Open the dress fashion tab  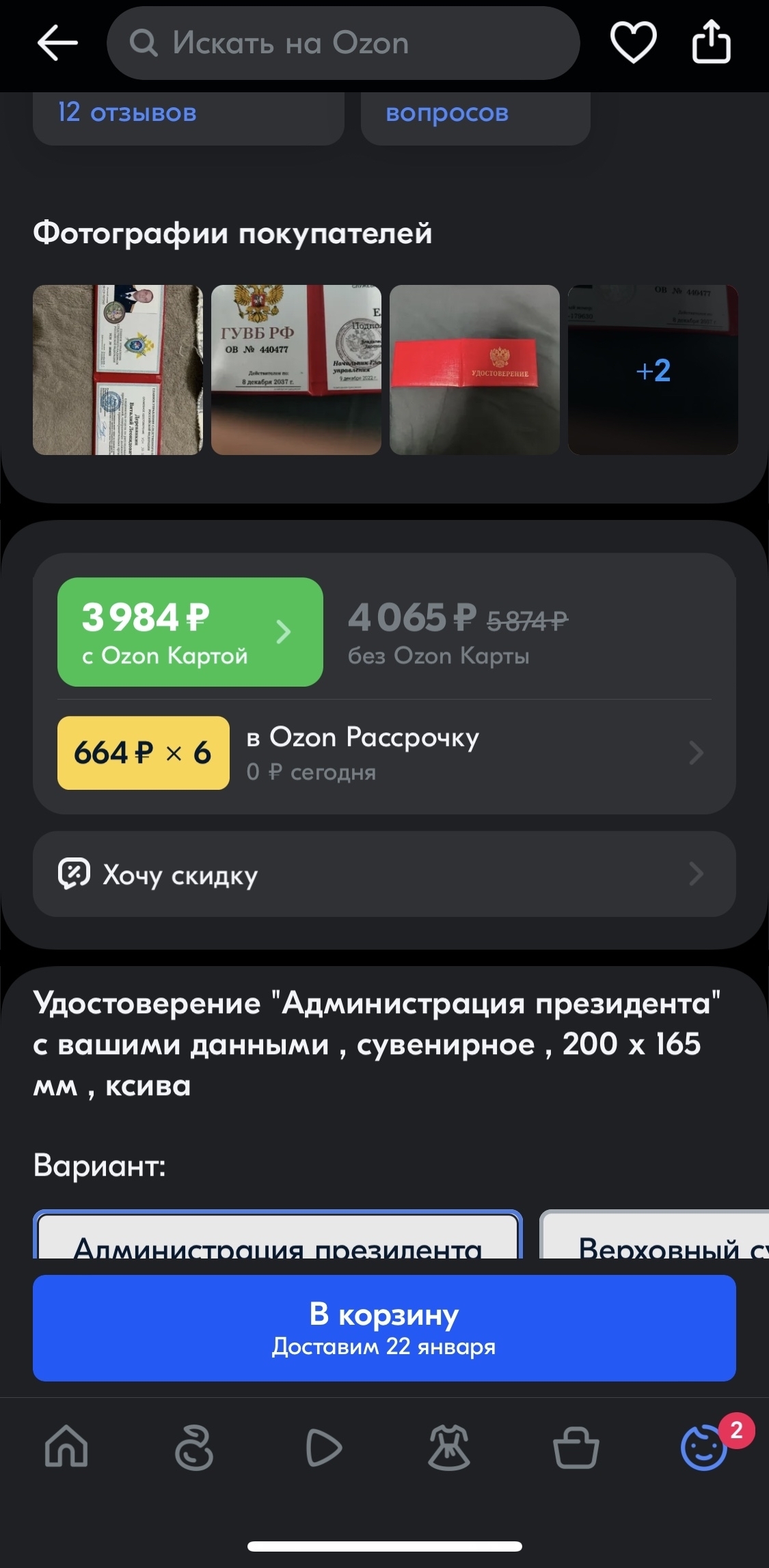point(449,1447)
